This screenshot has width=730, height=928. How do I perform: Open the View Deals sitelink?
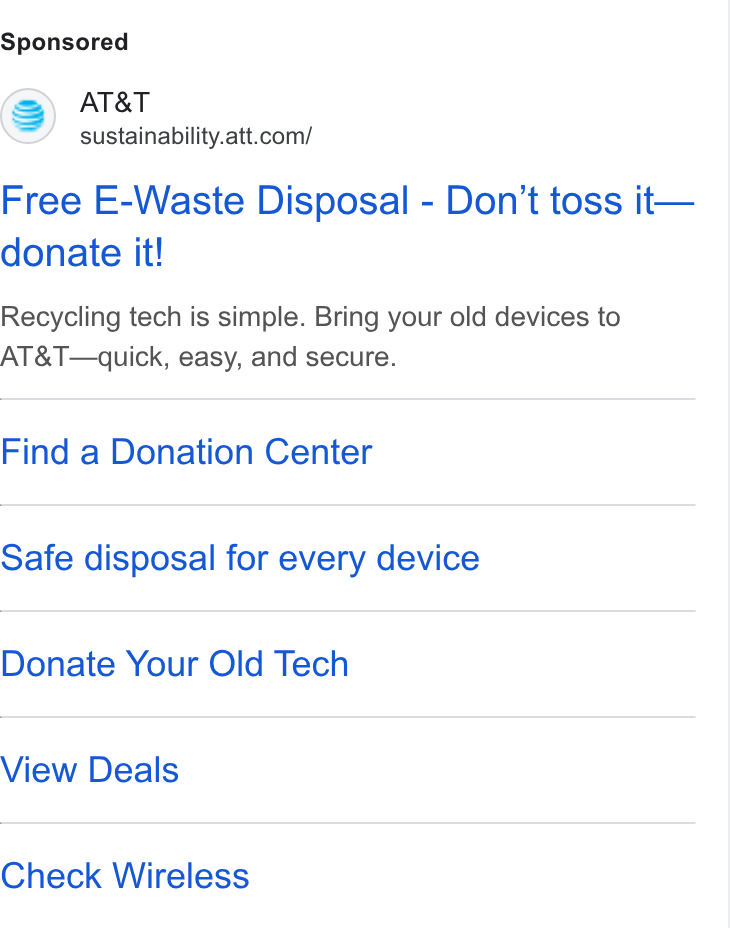[89, 769]
